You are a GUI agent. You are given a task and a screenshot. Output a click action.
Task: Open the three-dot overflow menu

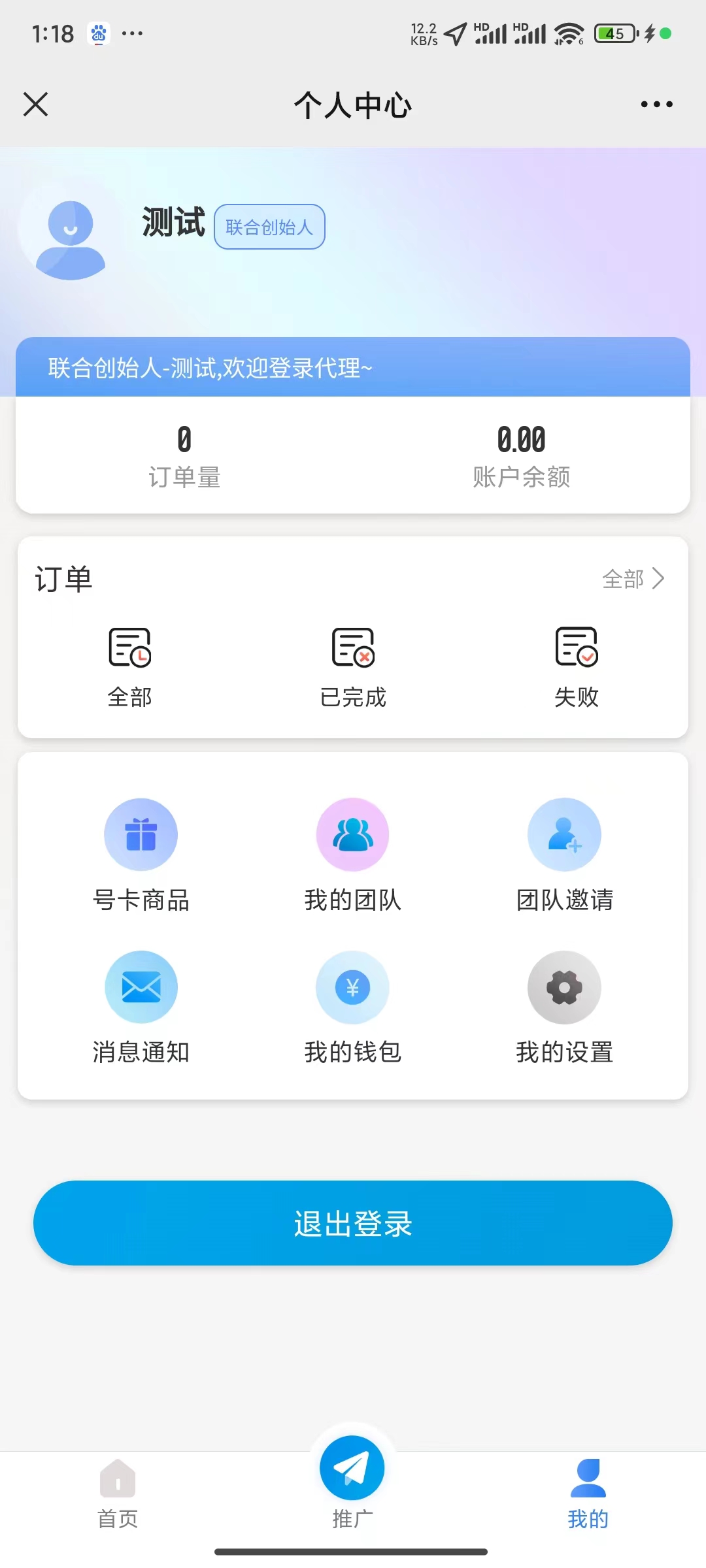pos(656,105)
